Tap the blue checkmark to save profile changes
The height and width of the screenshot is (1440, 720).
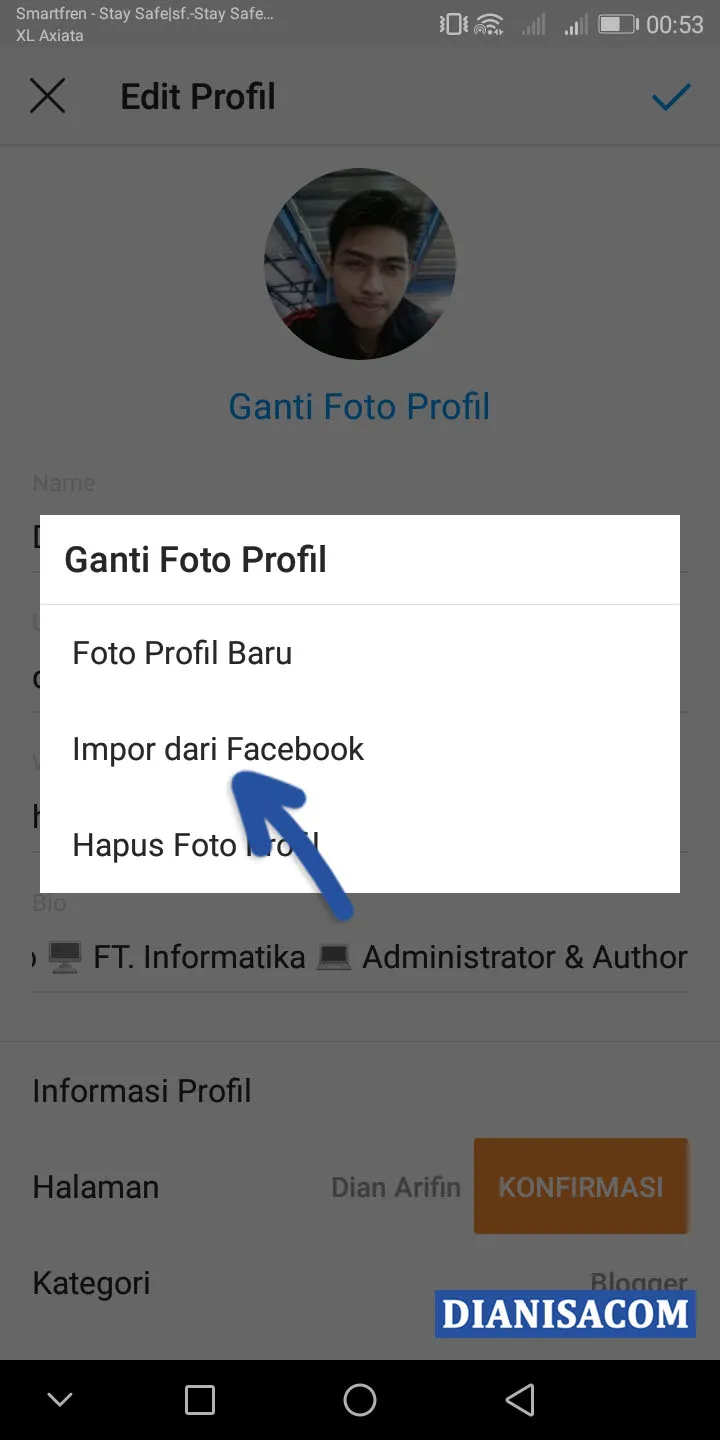point(671,96)
